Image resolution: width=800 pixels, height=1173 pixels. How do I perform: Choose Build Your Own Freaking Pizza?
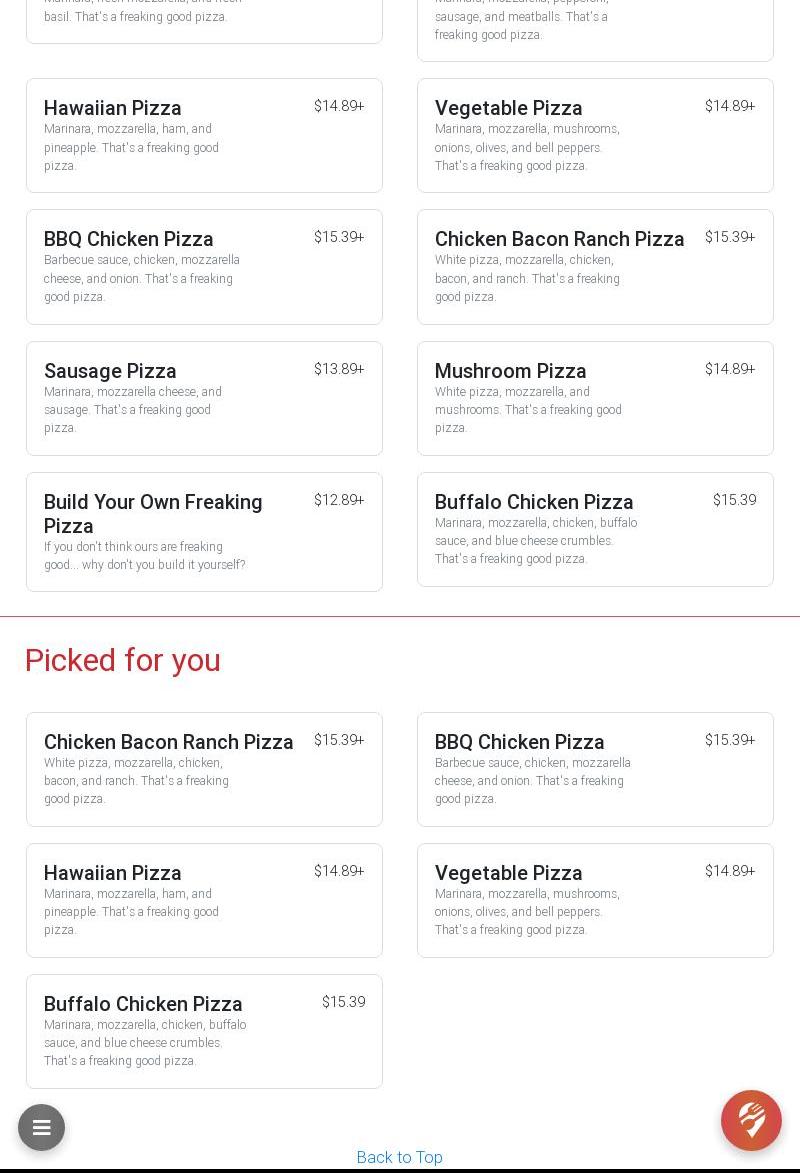click(x=204, y=531)
